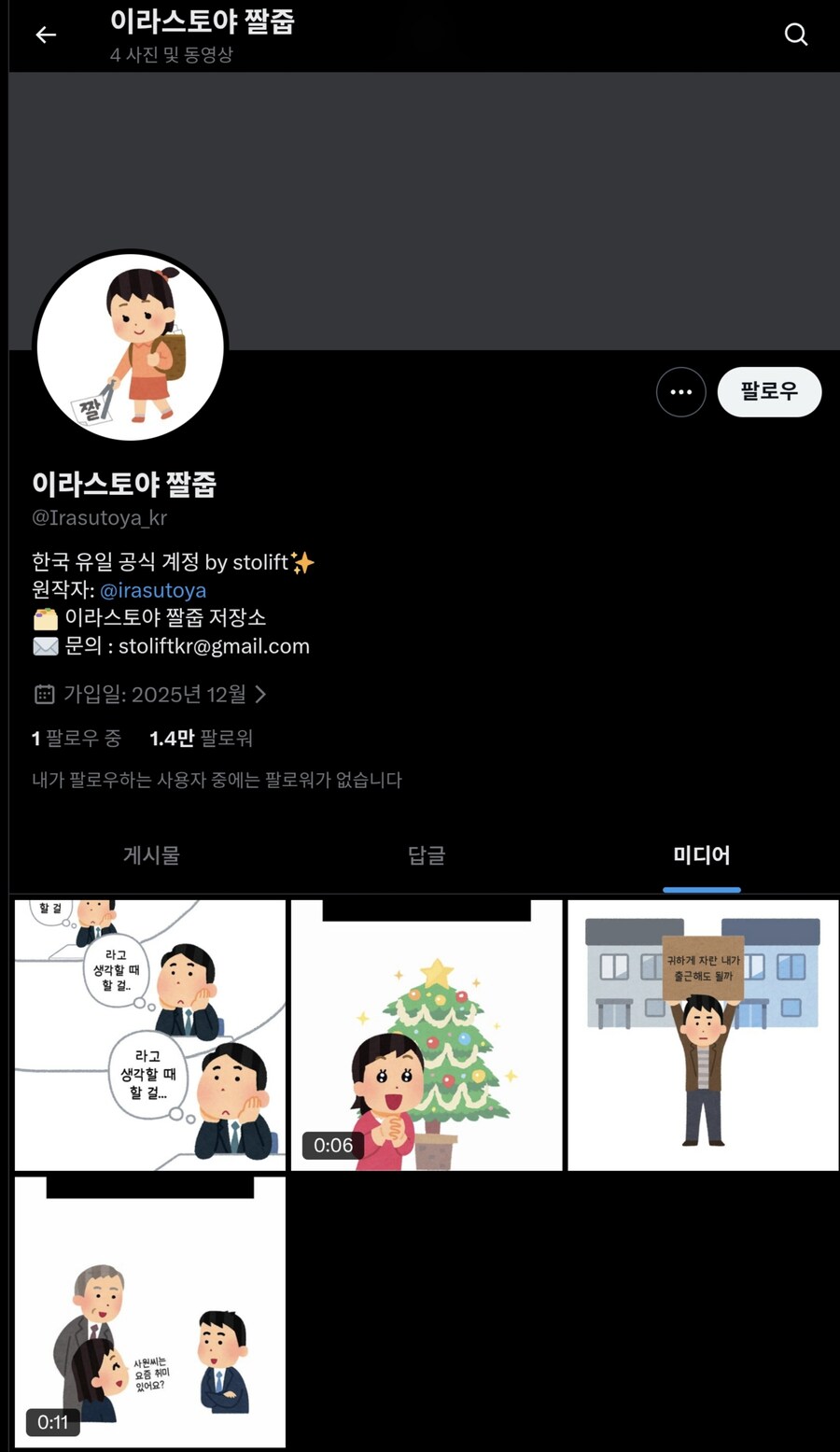Open the image of man holding a sign
Image resolution: width=840 pixels, height=1452 pixels.
click(702, 1034)
